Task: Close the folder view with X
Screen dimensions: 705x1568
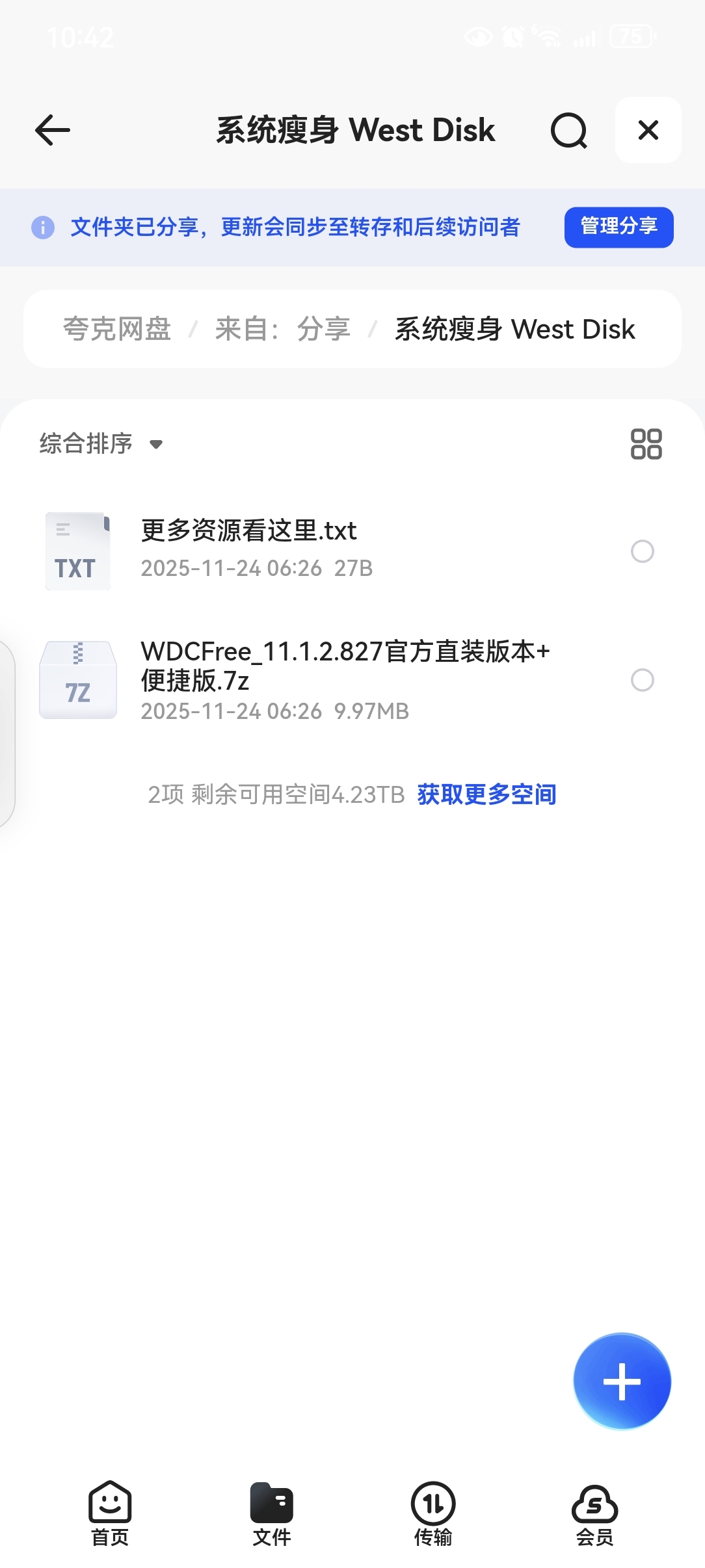Action: [x=648, y=130]
